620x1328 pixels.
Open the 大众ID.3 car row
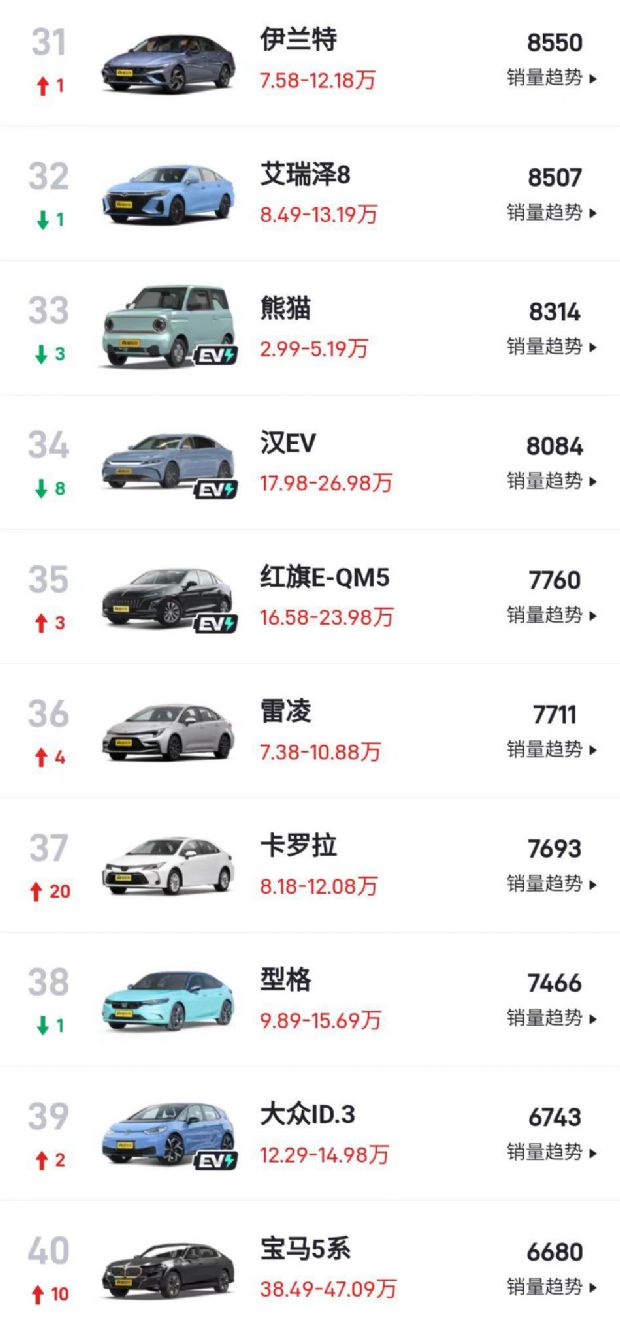tap(307, 1114)
